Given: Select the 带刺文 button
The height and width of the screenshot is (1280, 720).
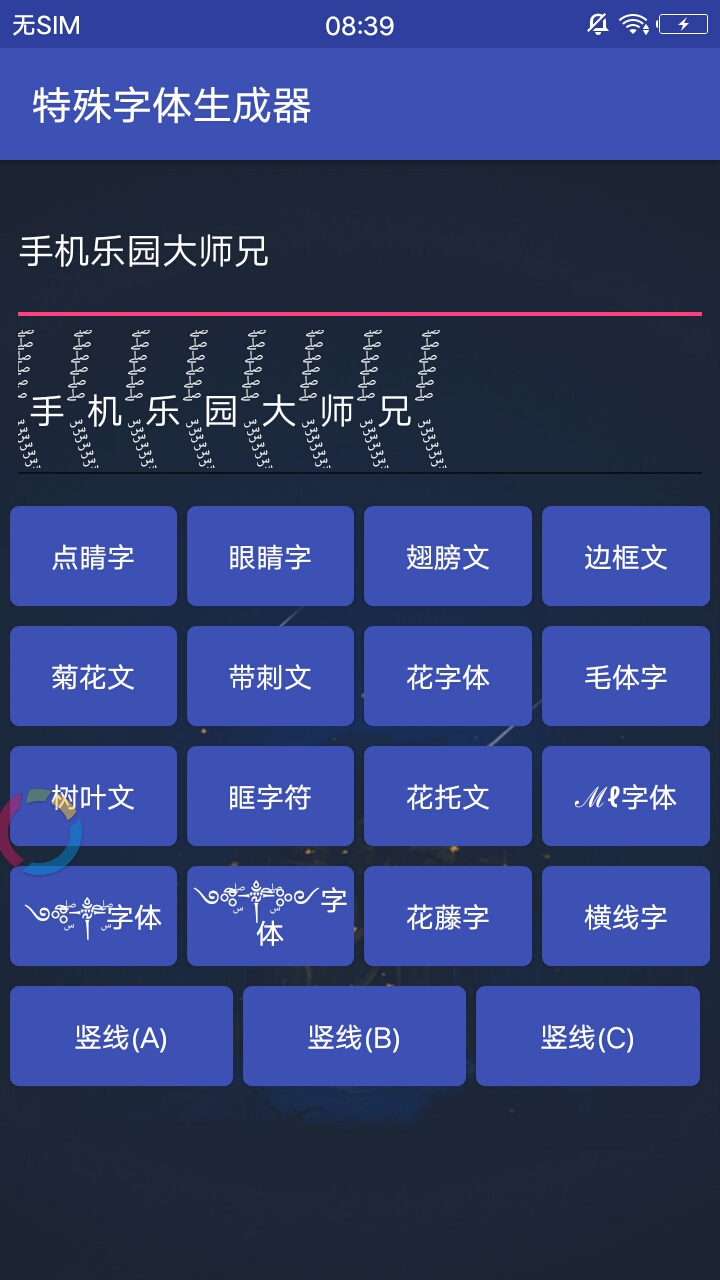Looking at the screenshot, I should pyautogui.click(x=270, y=676).
